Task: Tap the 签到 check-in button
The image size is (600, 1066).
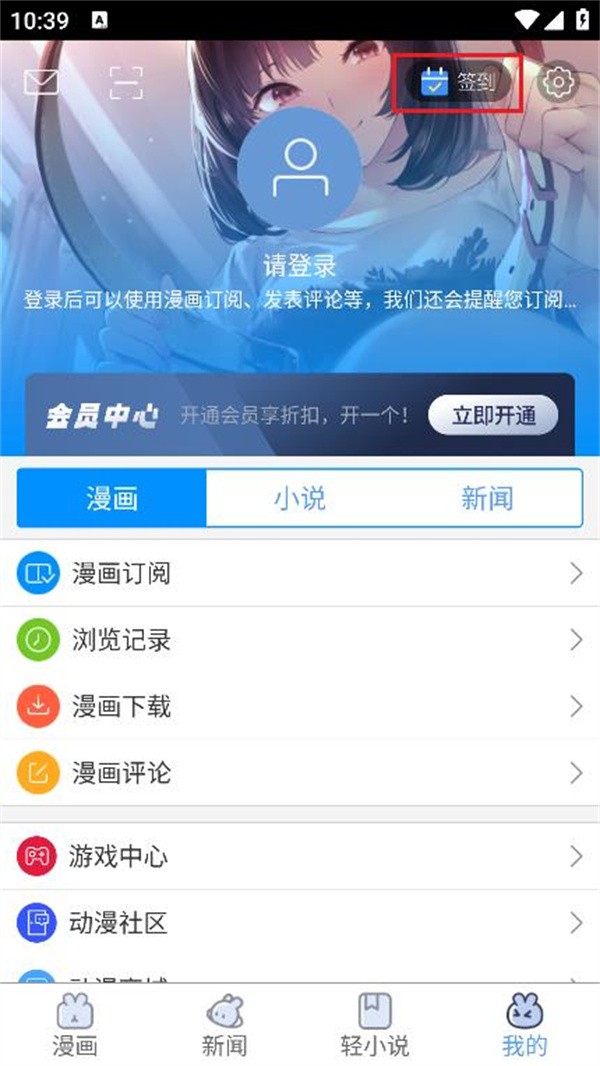Action: (x=458, y=82)
